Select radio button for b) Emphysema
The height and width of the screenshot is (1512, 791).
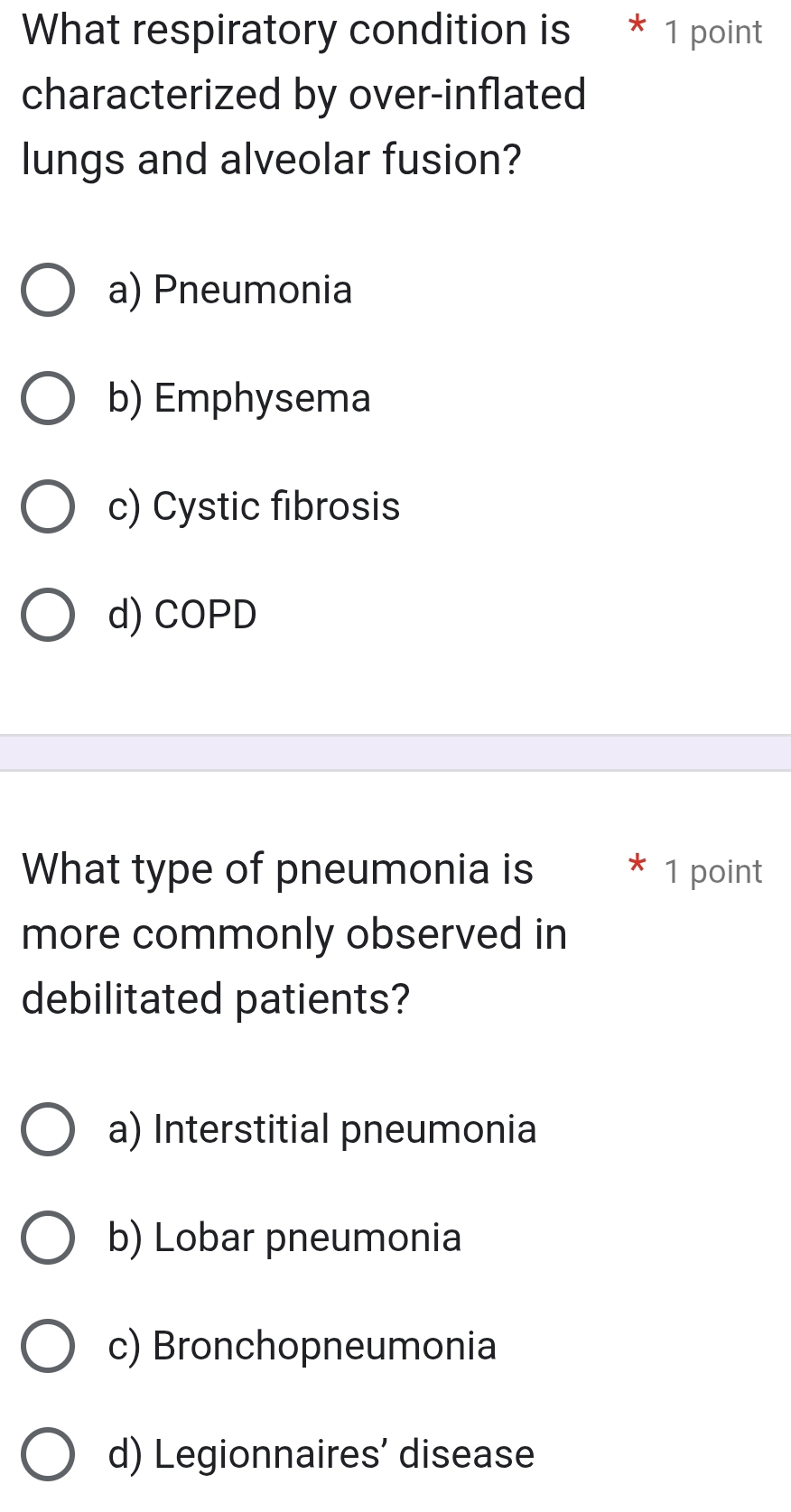point(50,398)
